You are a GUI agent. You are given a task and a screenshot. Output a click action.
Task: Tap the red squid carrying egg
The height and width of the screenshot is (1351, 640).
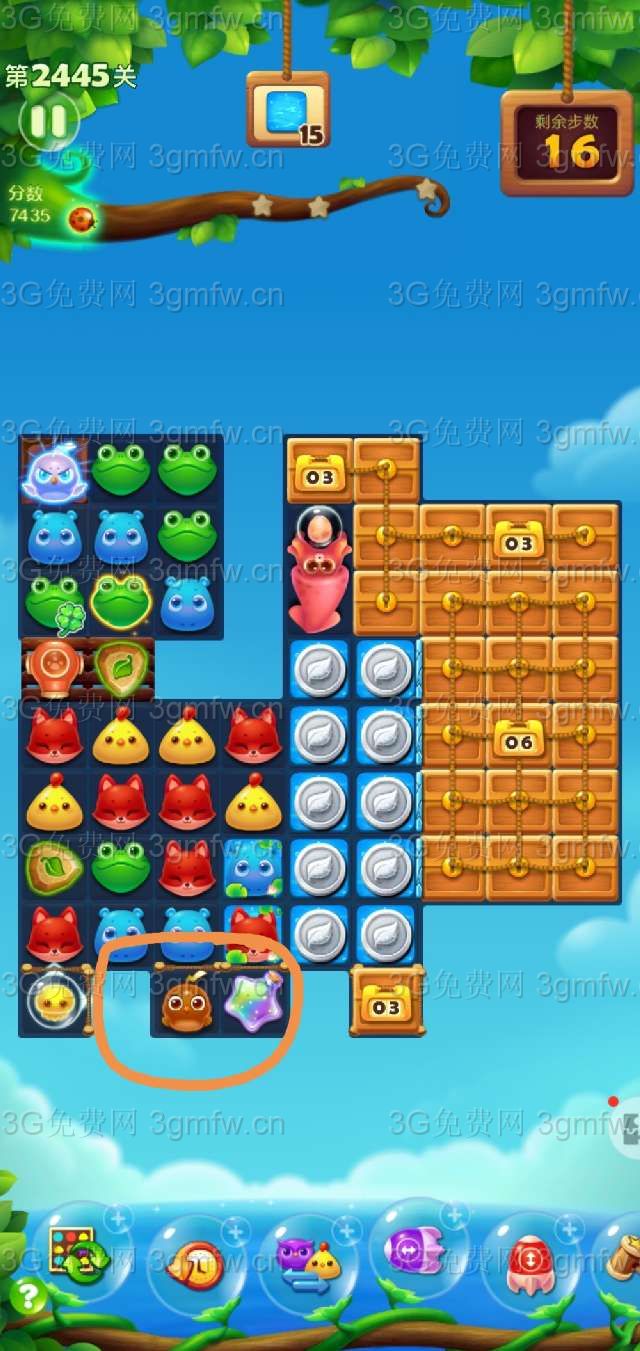(318, 570)
